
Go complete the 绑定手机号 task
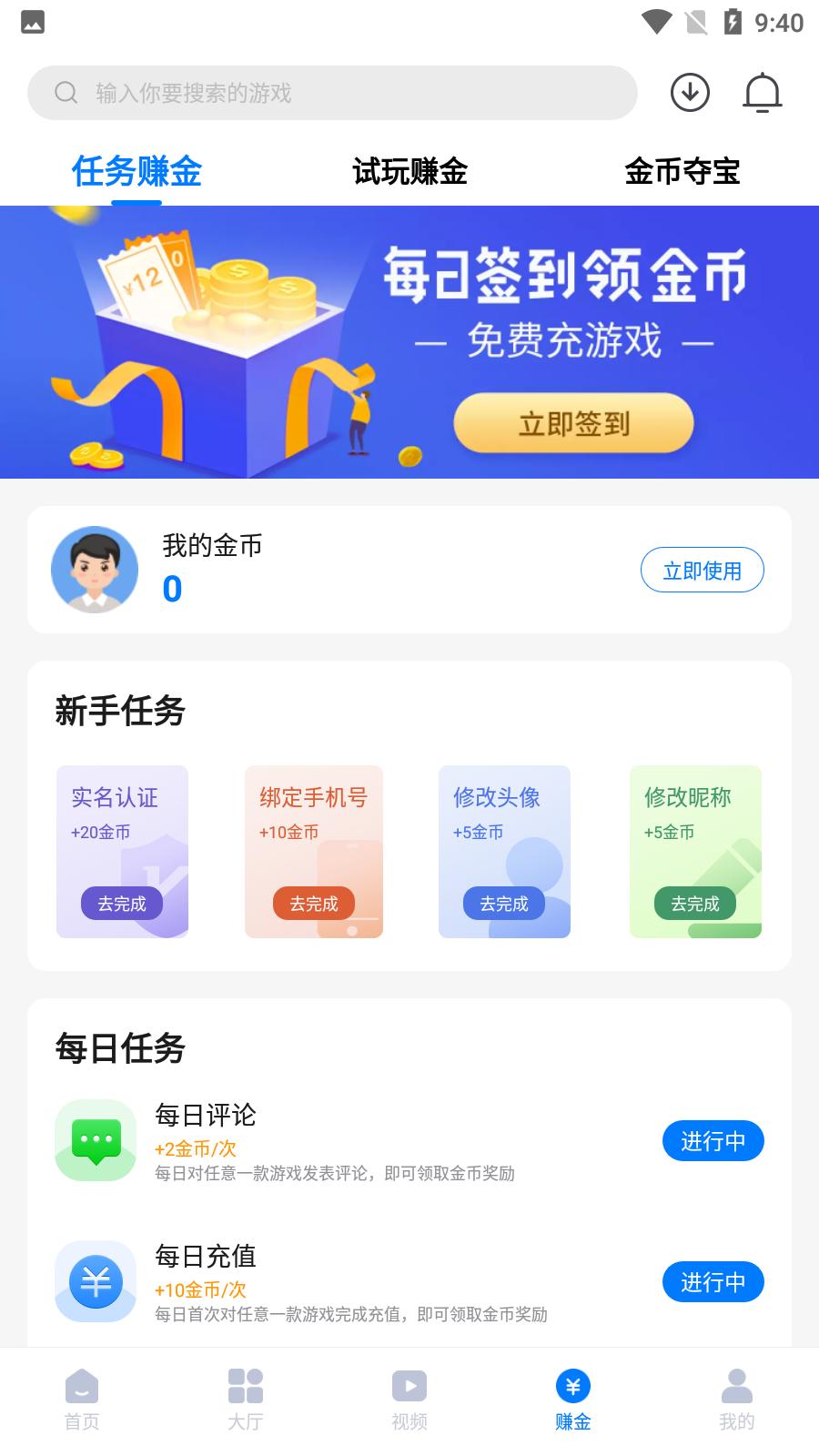313,904
